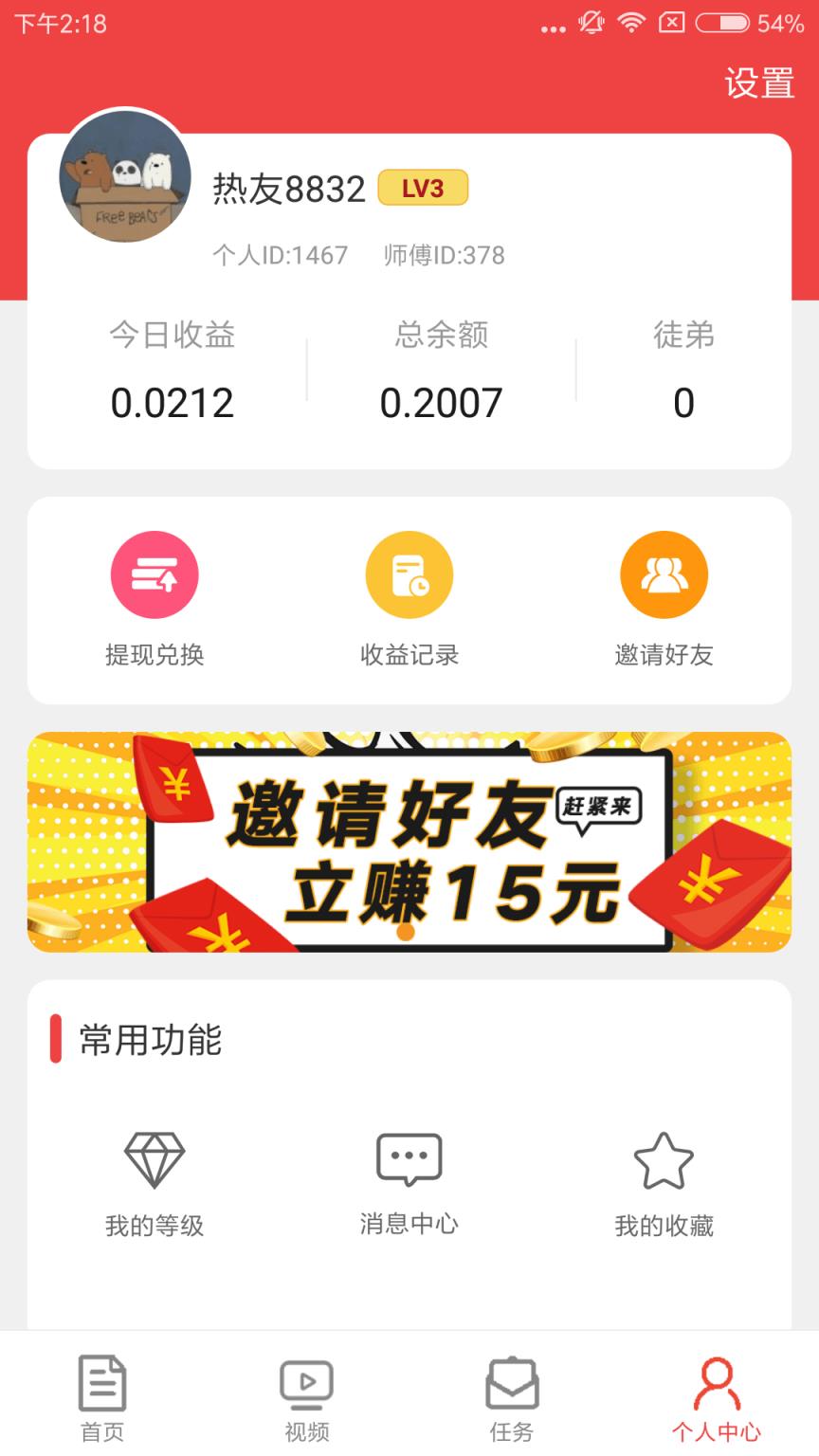Tap the LV3 level badge
The width and height of the screenshot is (819, 1456).
[x=420, y=188]
